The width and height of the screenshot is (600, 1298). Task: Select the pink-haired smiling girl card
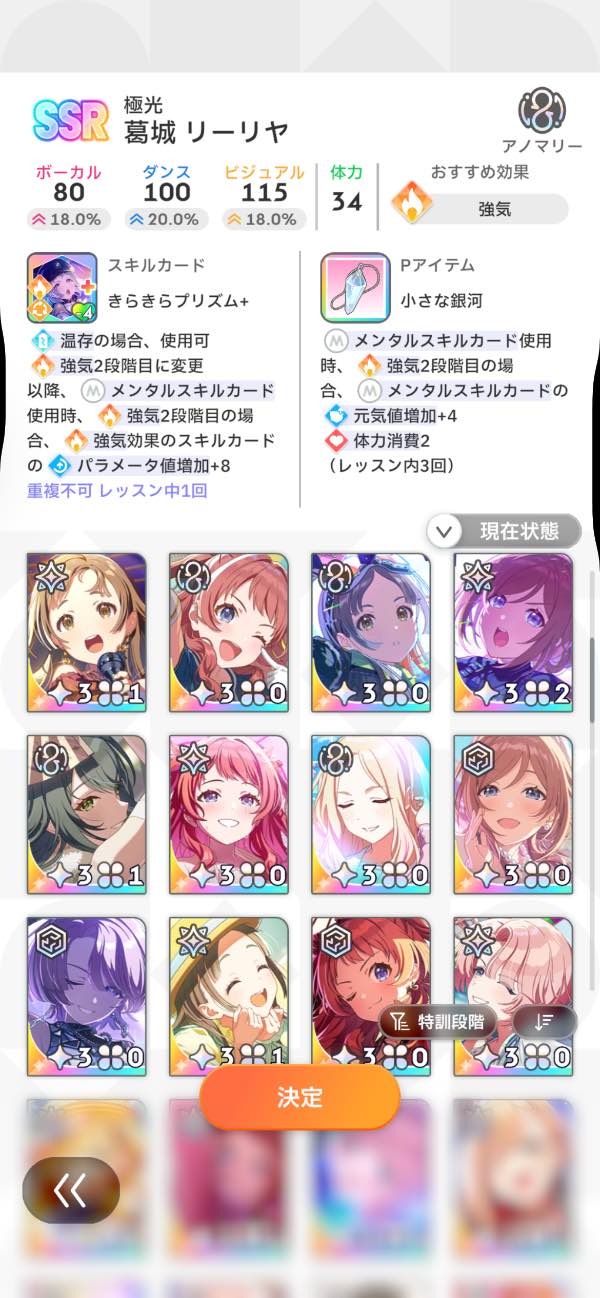229,814
